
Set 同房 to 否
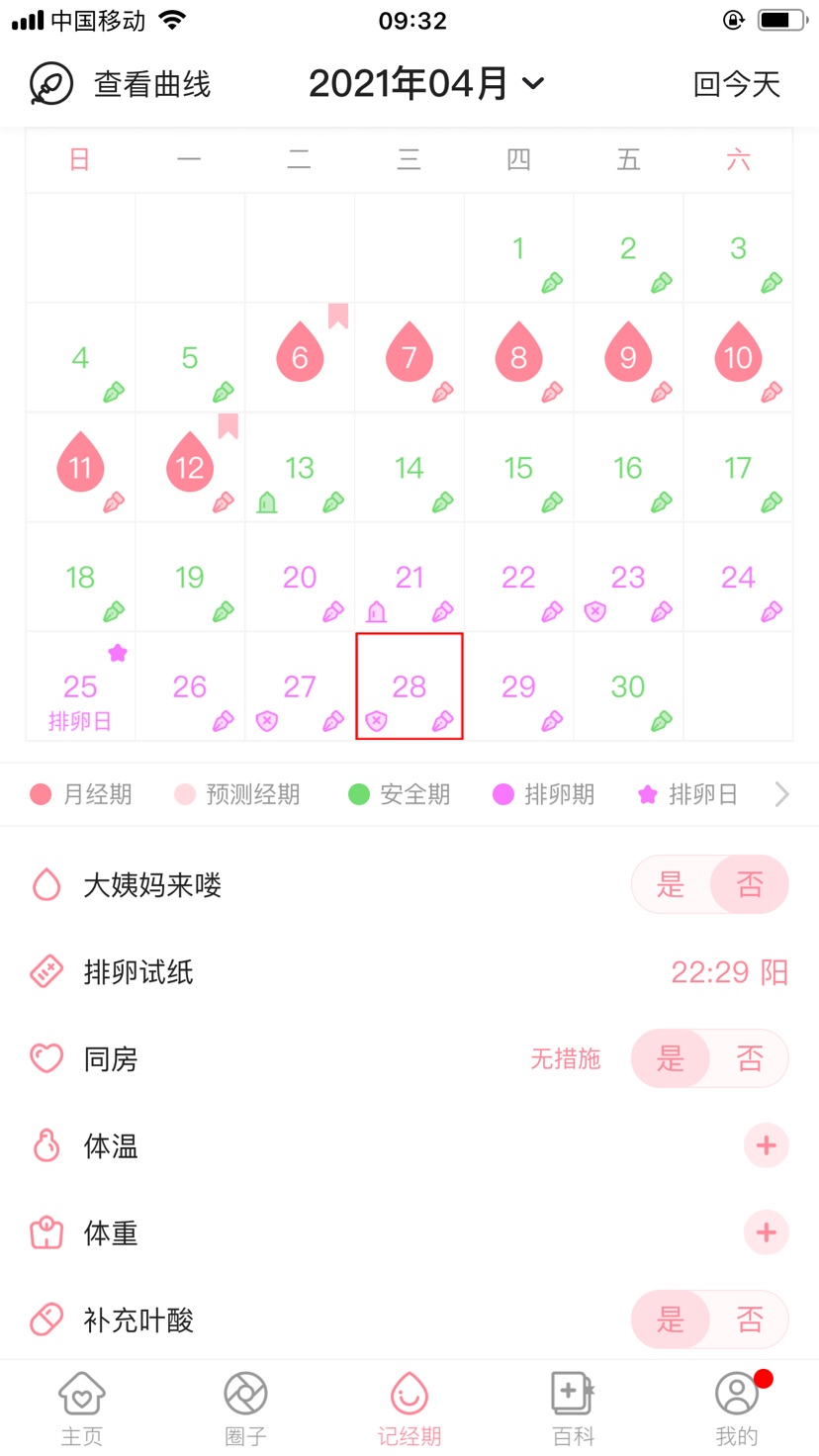click(750, 1059)
